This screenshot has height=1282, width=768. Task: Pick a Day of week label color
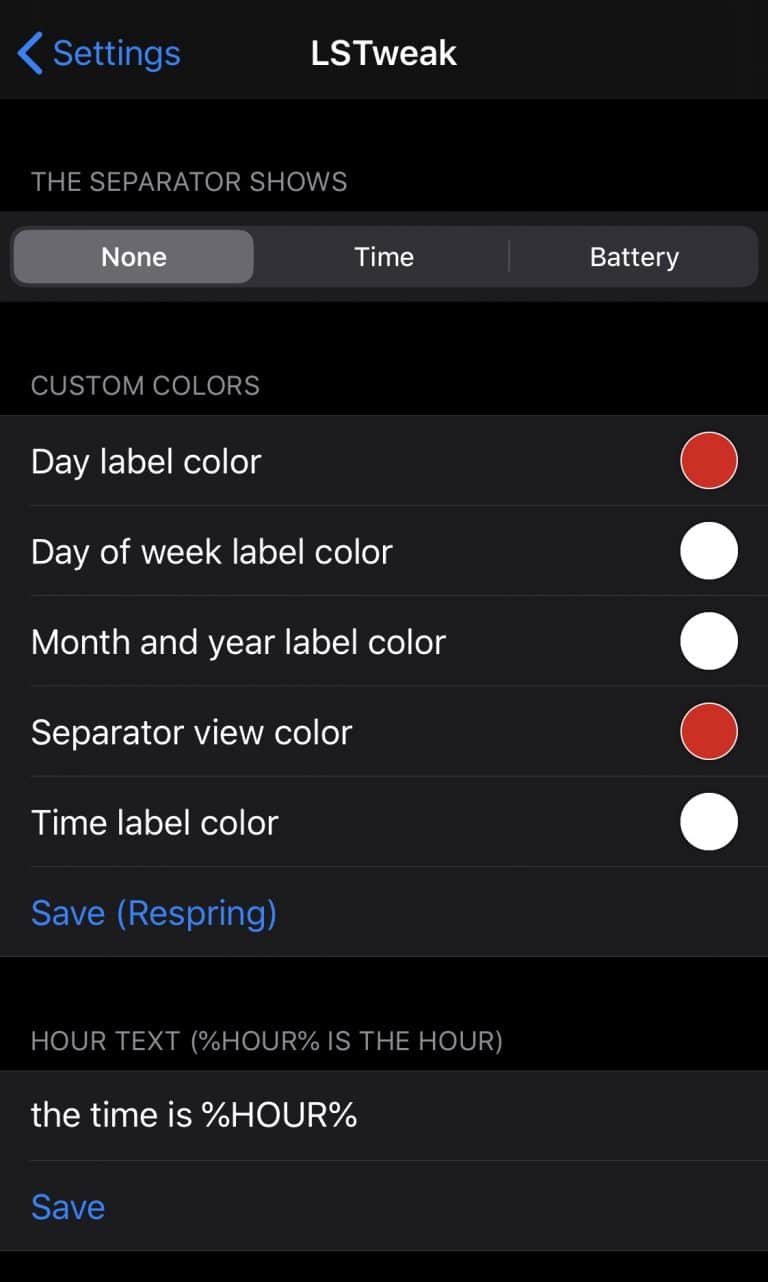click(x=708, y=551)
